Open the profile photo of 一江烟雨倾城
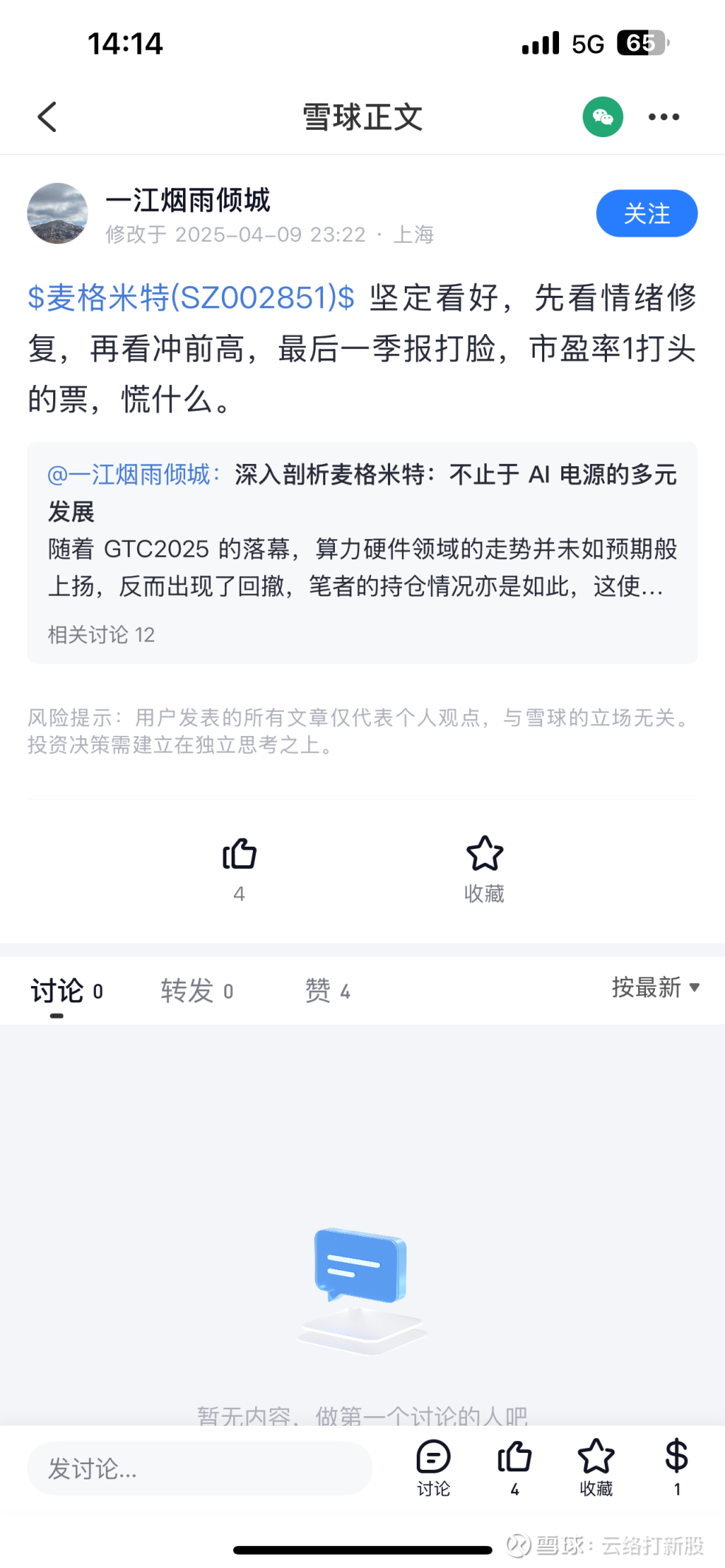The width and height of the screenshot is (725, 1568). coord(58,213)
